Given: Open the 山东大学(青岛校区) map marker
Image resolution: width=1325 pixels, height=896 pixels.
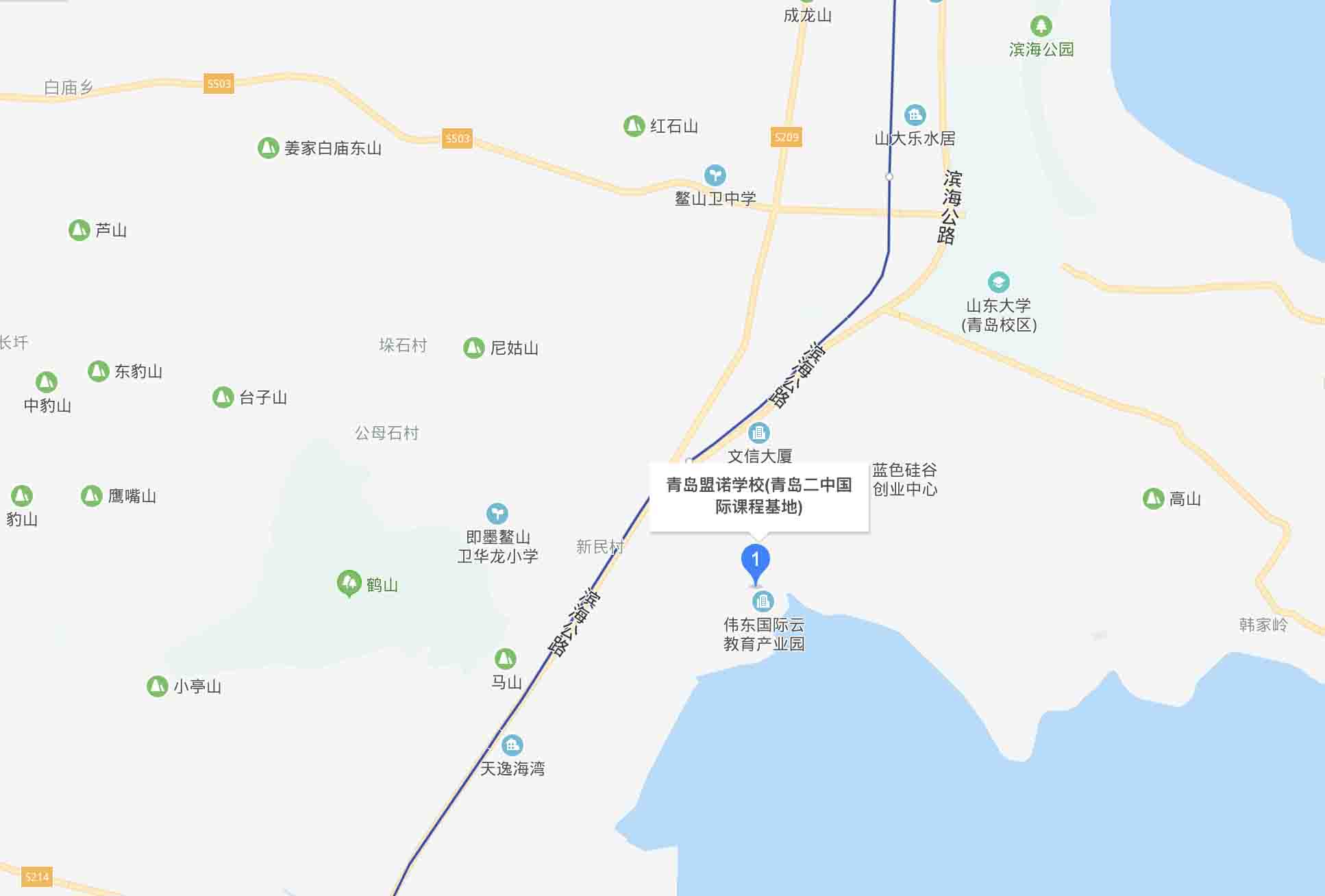Looking at the screenshot, I should (x=998, y=282).
